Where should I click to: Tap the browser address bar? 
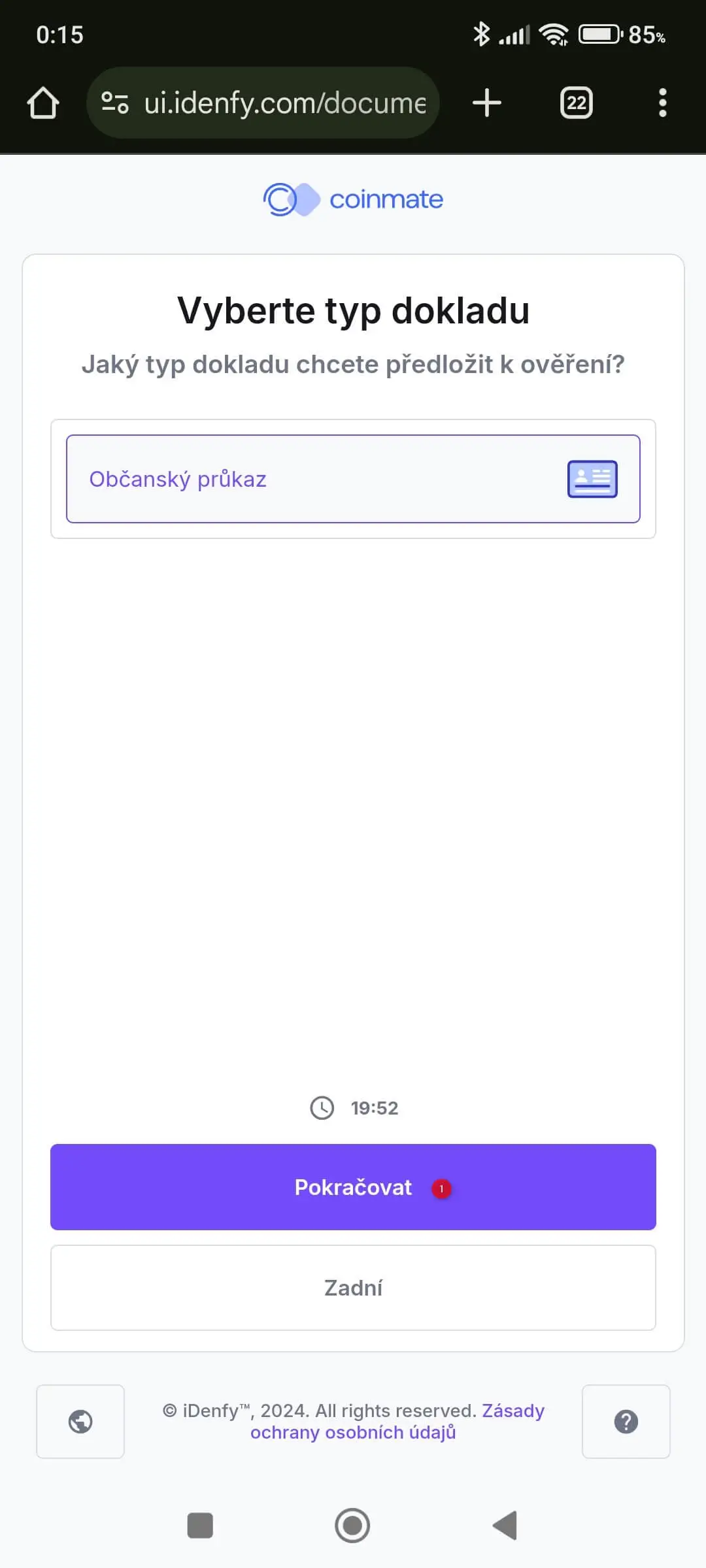[x=263, y=103]
